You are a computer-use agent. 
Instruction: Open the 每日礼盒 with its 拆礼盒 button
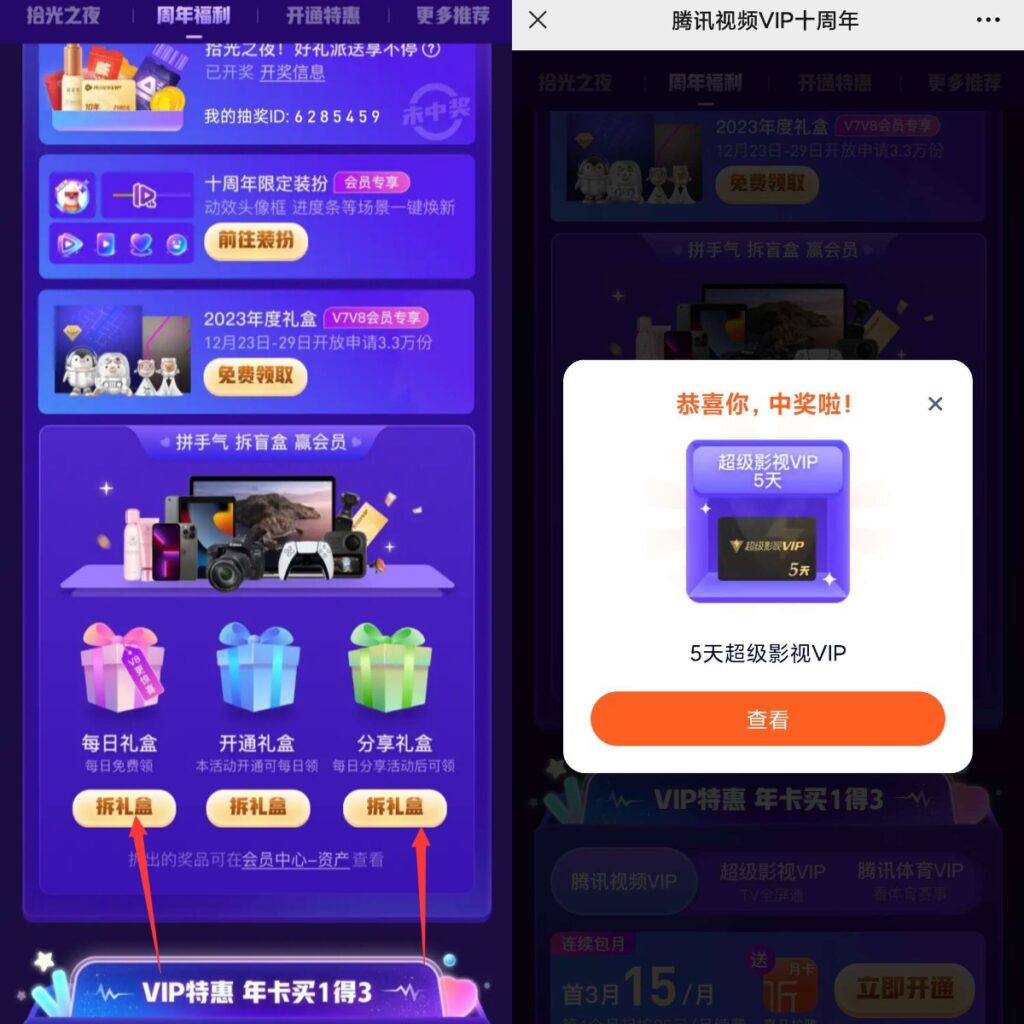(x=124, y=806)
